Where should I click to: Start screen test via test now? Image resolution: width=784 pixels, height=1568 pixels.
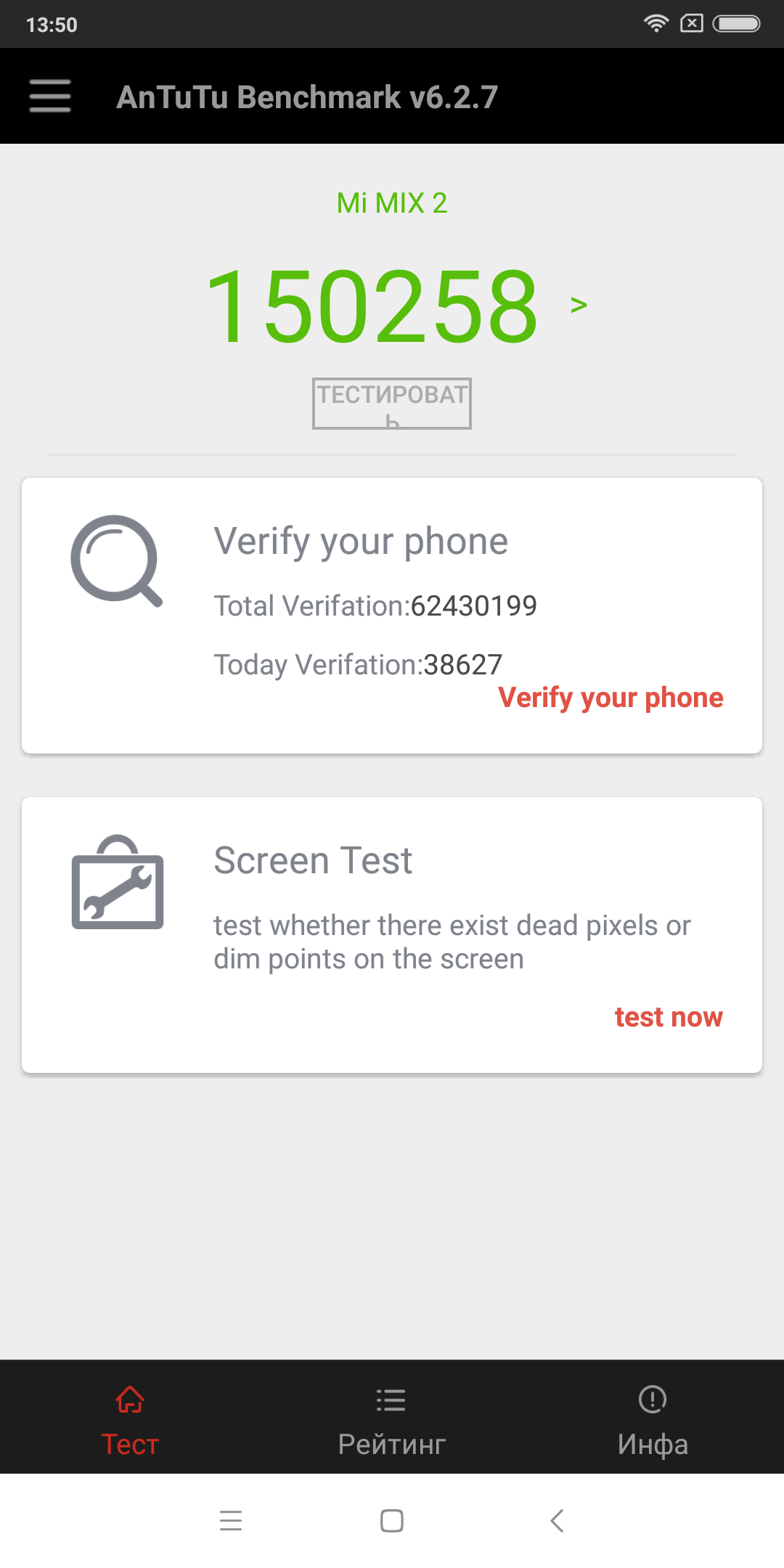pyautogui.click(x=669, y=1017)
